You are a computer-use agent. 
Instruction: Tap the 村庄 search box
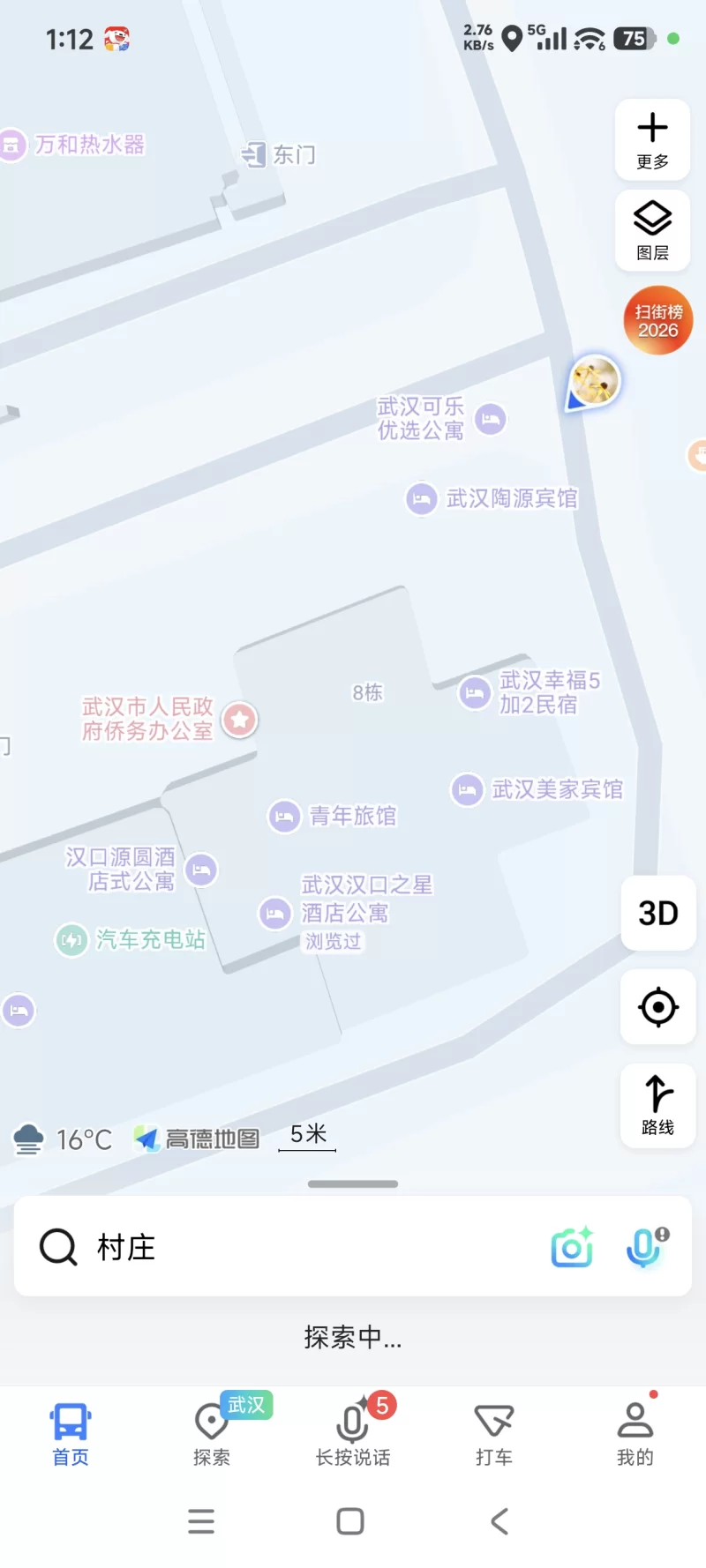(291, 1247)
